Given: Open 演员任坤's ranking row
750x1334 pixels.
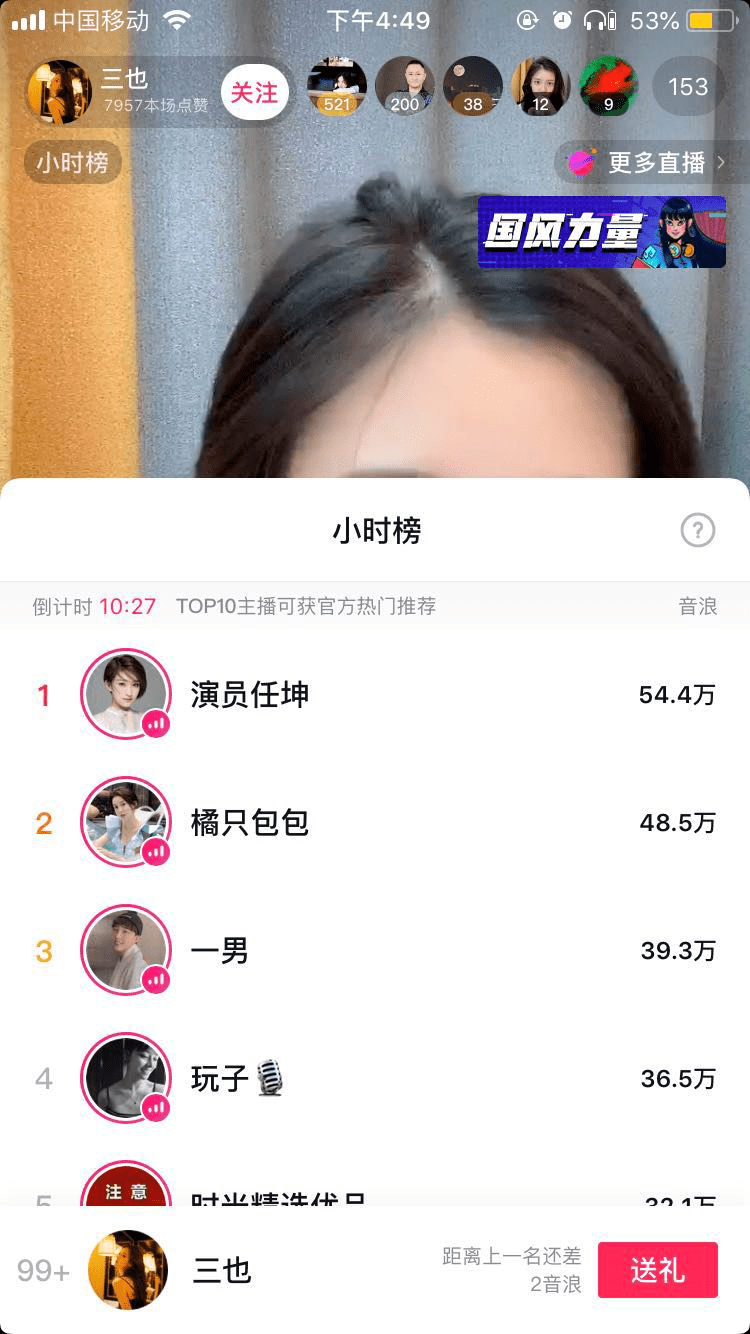Looking at the screenshot, I should click(x=375, y=694).
